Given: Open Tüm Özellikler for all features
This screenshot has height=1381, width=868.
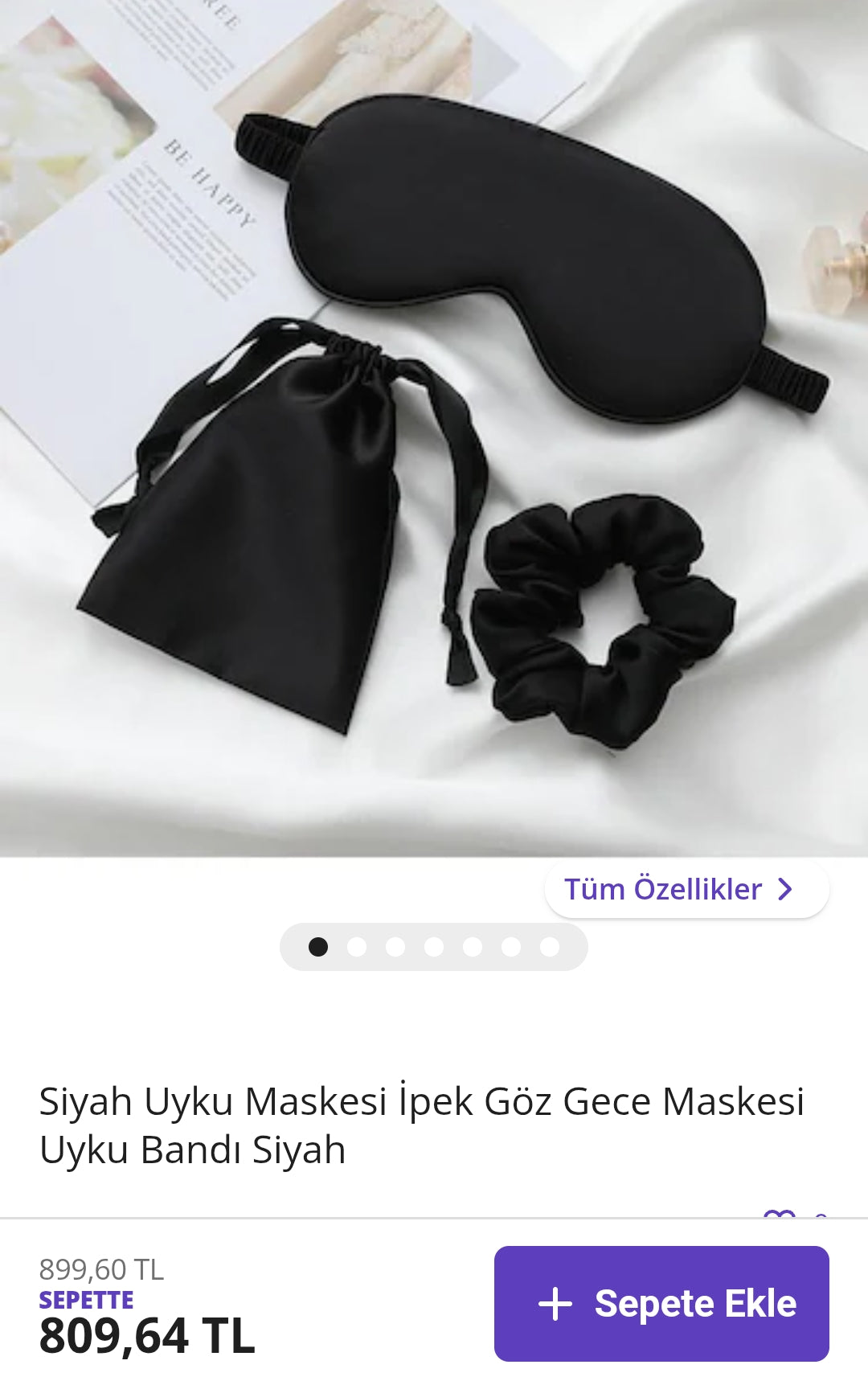Looking at the screenshot, I should pyautogui.click(x=686, y=889).
